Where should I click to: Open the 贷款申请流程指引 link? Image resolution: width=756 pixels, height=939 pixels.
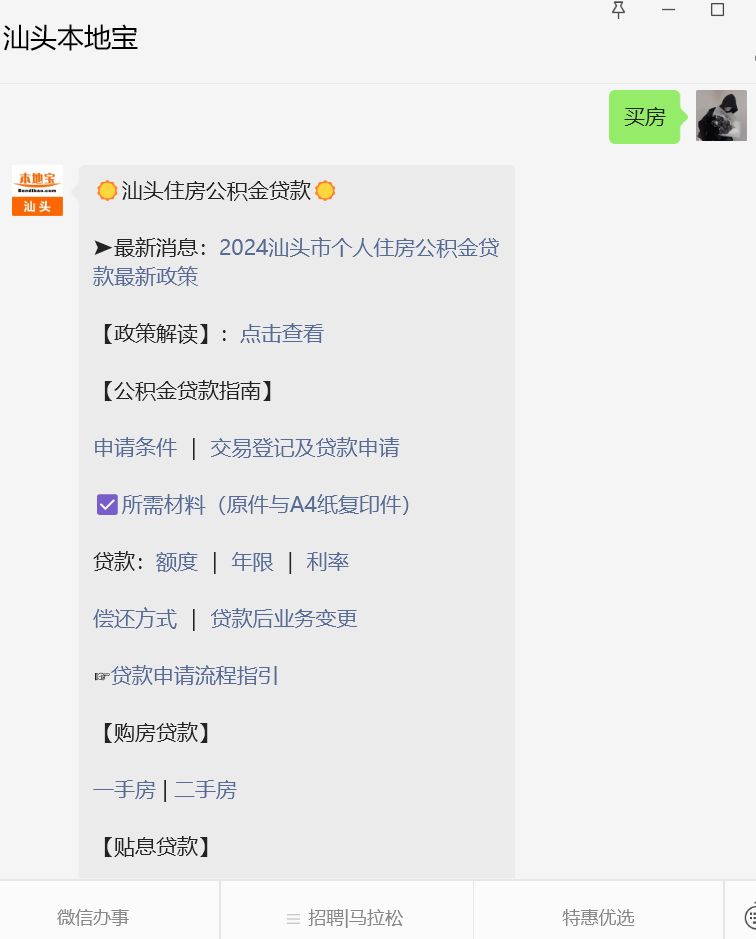194,676
